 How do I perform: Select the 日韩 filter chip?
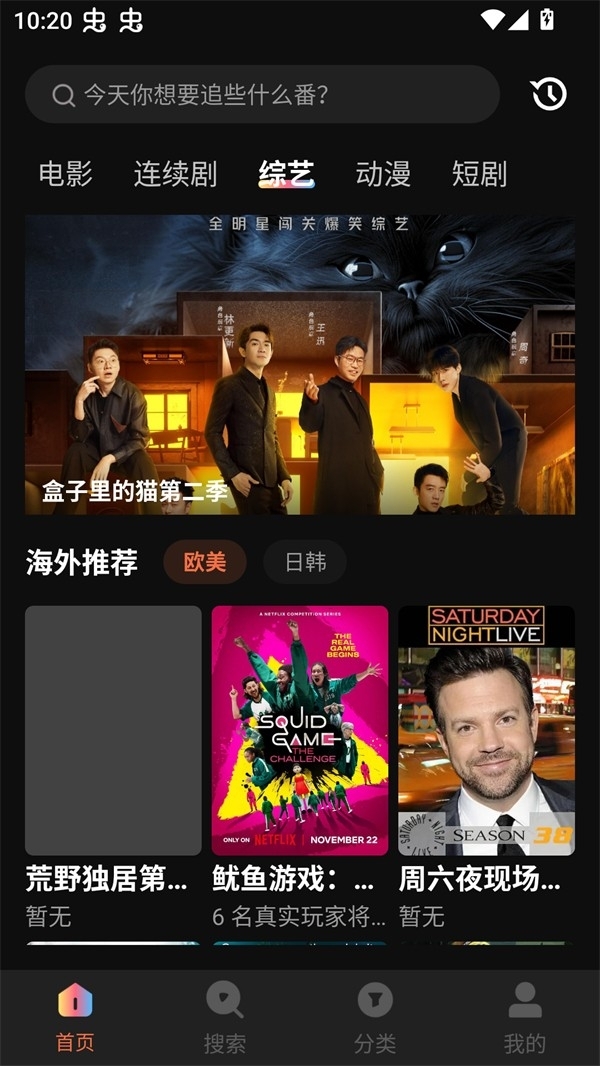(305, 562)
